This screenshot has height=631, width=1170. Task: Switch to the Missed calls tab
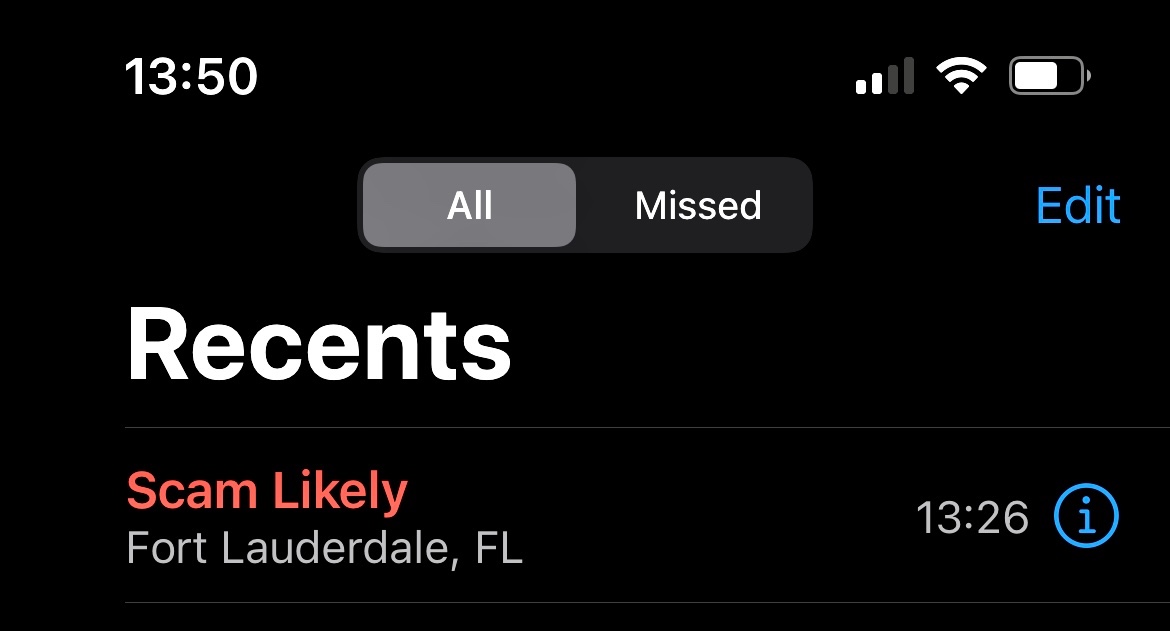click(697, 205)
